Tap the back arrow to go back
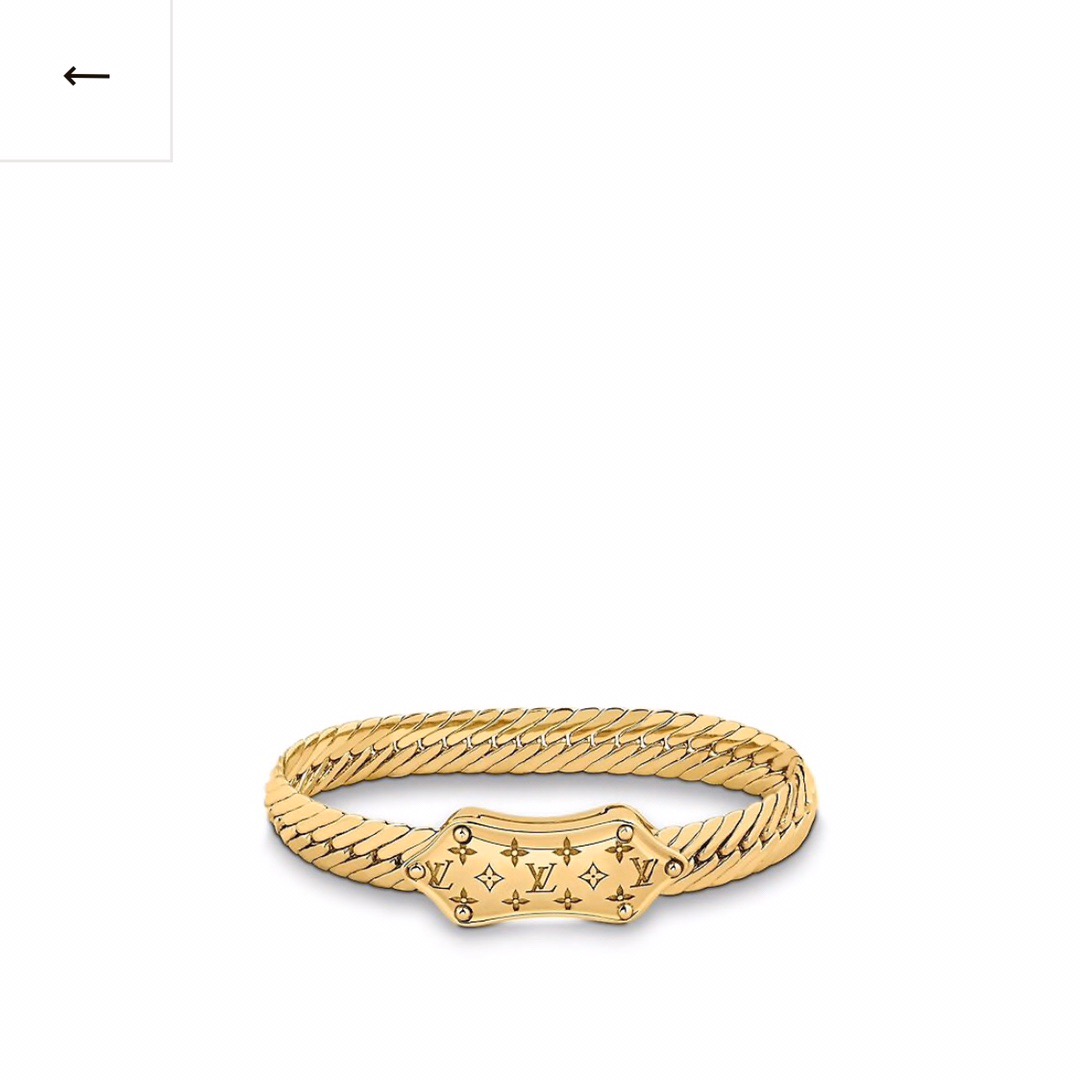This screenshot has height=1080, width=1080. point(86,76)
